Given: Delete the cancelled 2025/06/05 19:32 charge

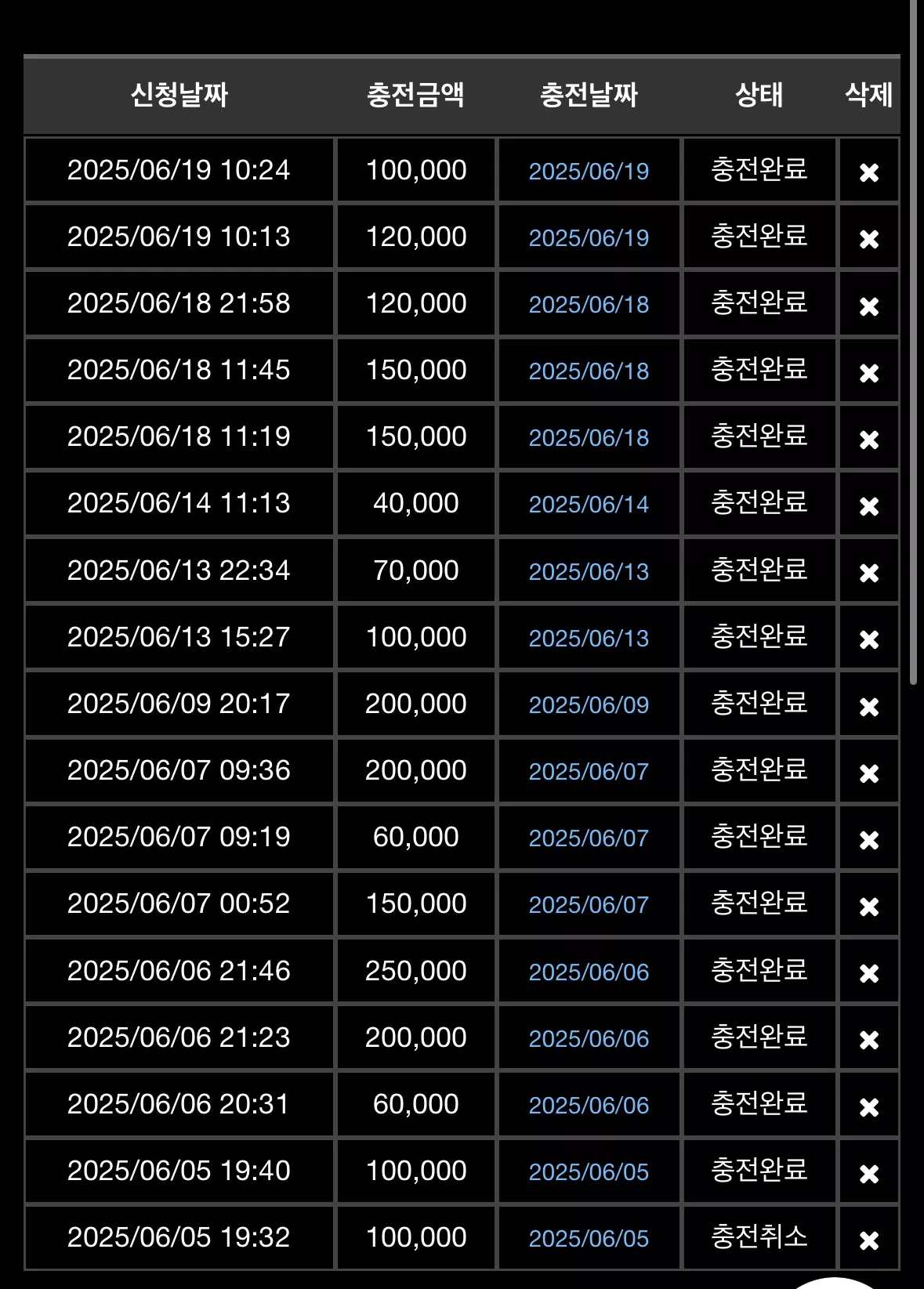Looking at the screenshot, I should (869, 1240).
